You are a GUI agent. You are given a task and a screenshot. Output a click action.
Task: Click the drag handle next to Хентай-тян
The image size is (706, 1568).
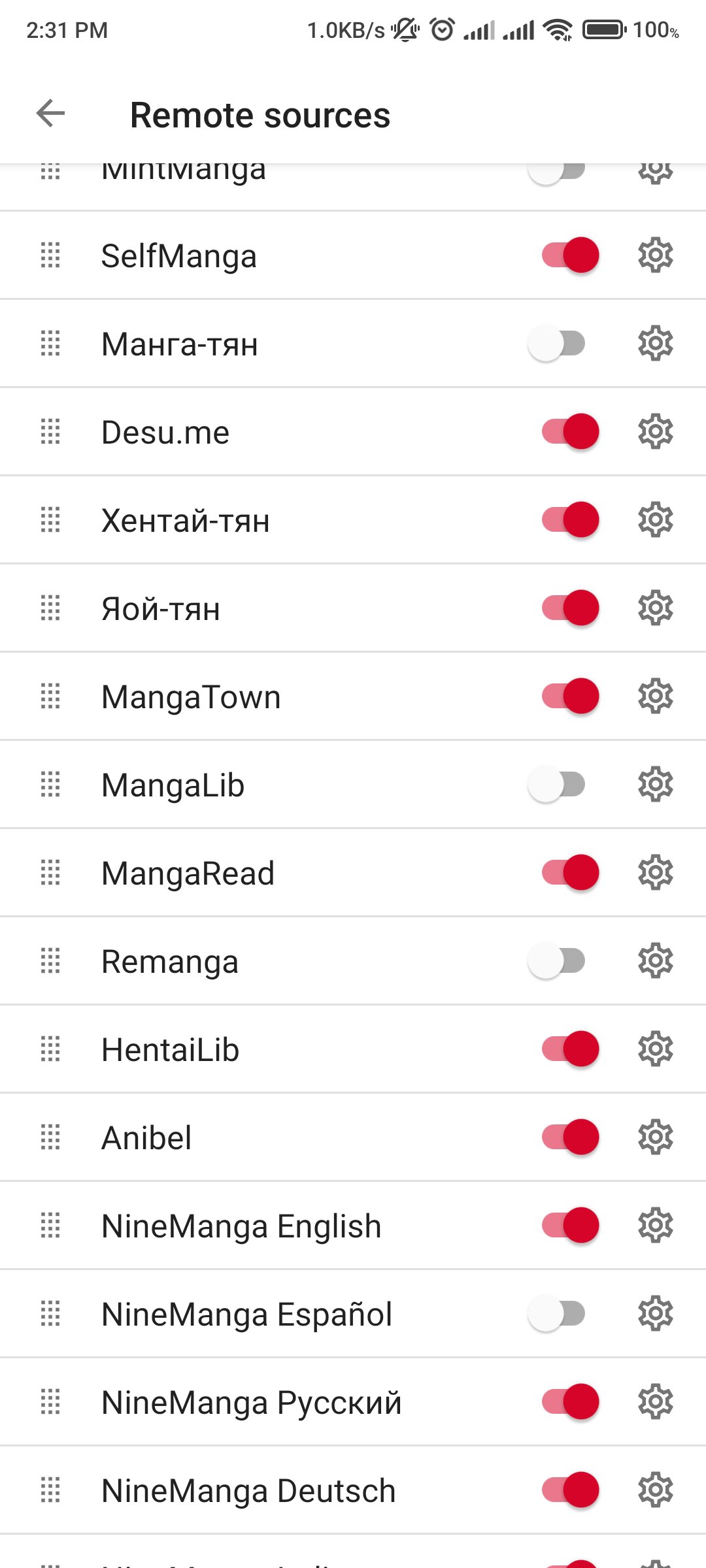(x=50, y=520)
